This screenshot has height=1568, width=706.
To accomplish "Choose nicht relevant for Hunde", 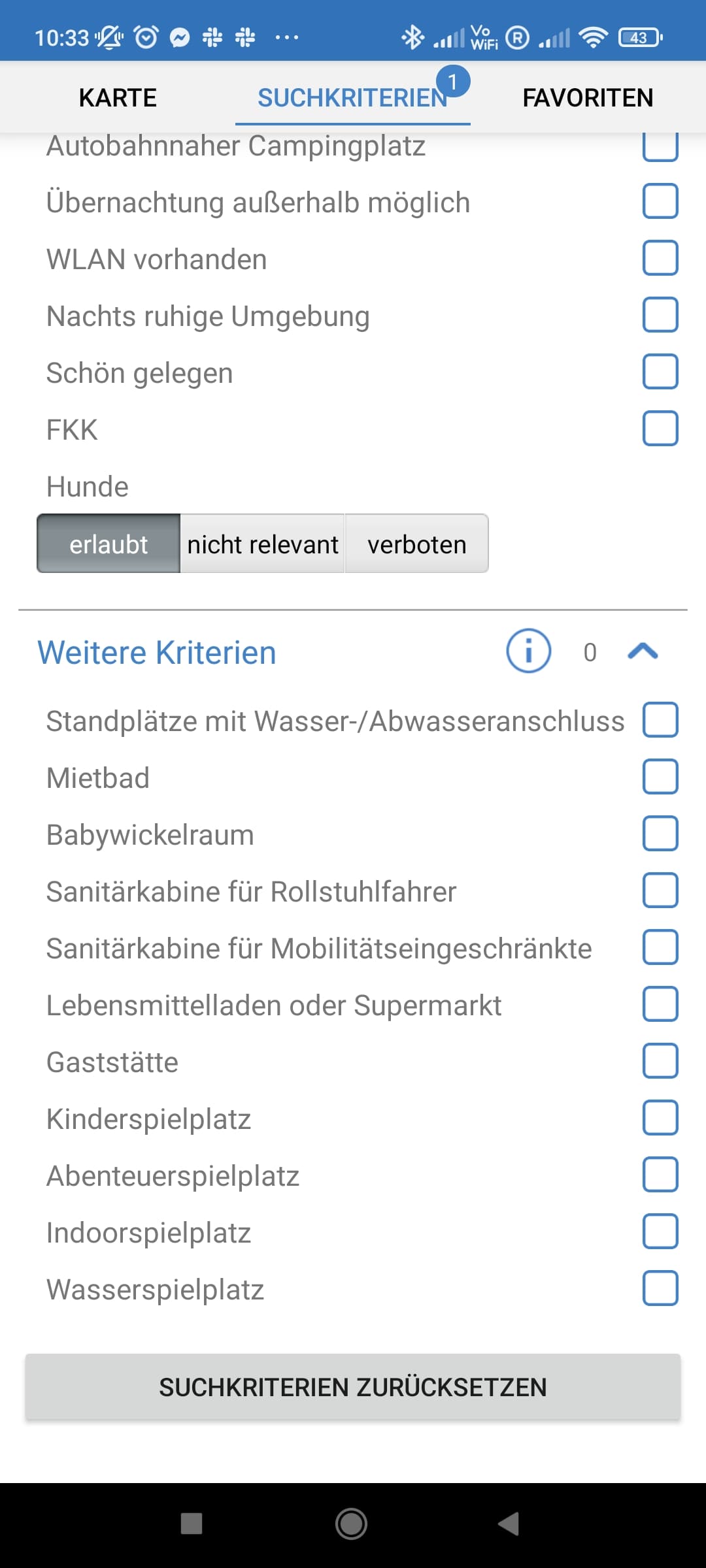I will tap(262, 544).
